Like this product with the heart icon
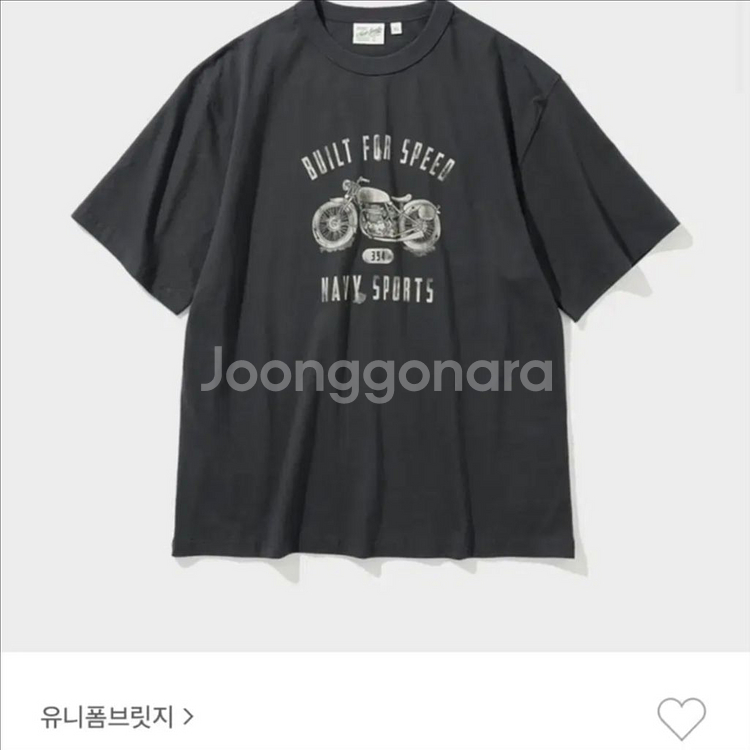 tap(681, 718)
